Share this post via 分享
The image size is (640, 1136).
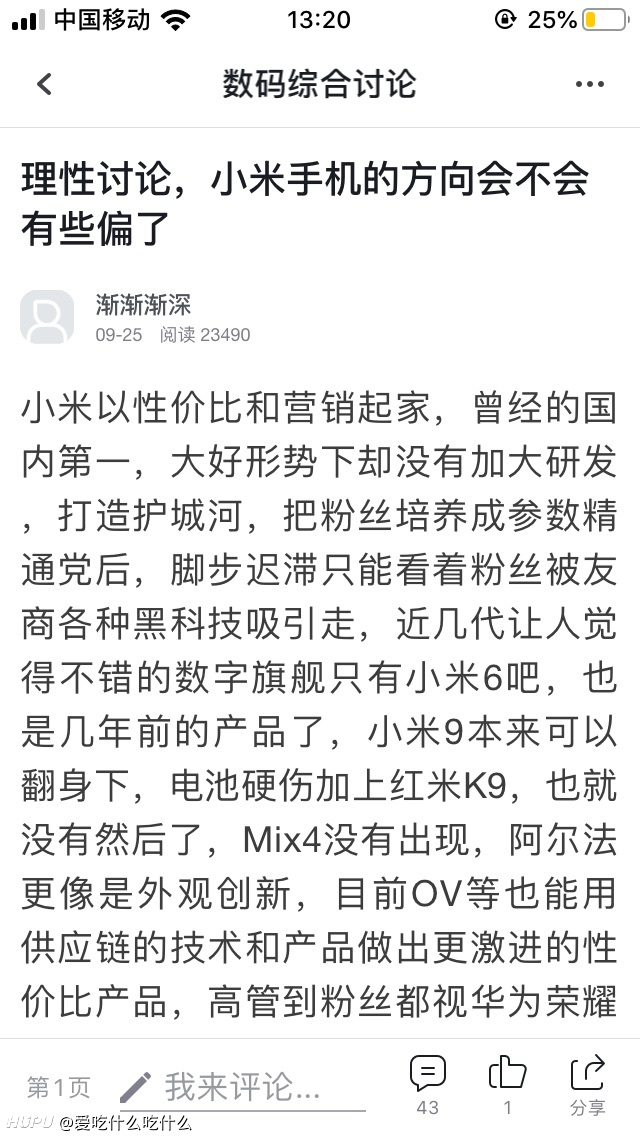pos(587,1085)
